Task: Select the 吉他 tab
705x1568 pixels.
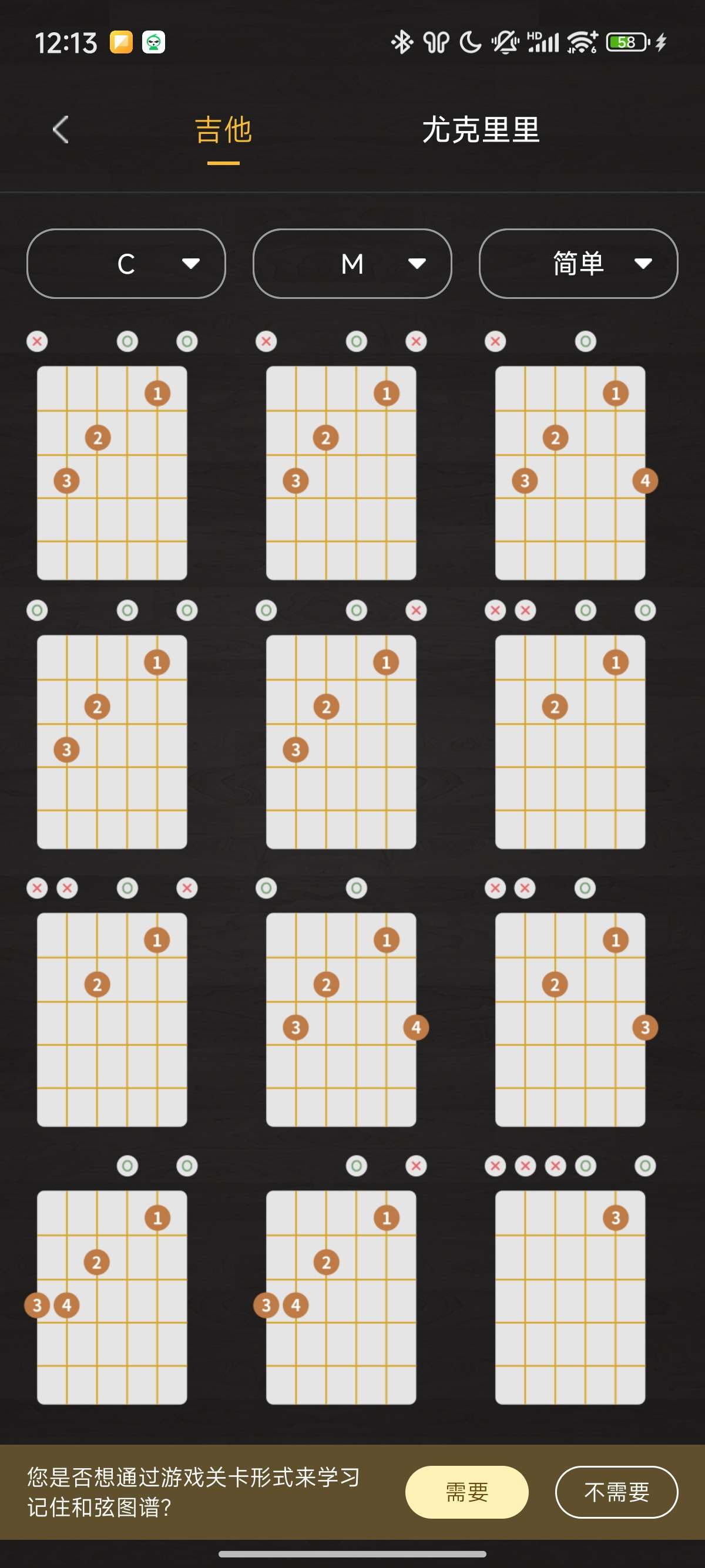Action: click(x=223, y=130)
